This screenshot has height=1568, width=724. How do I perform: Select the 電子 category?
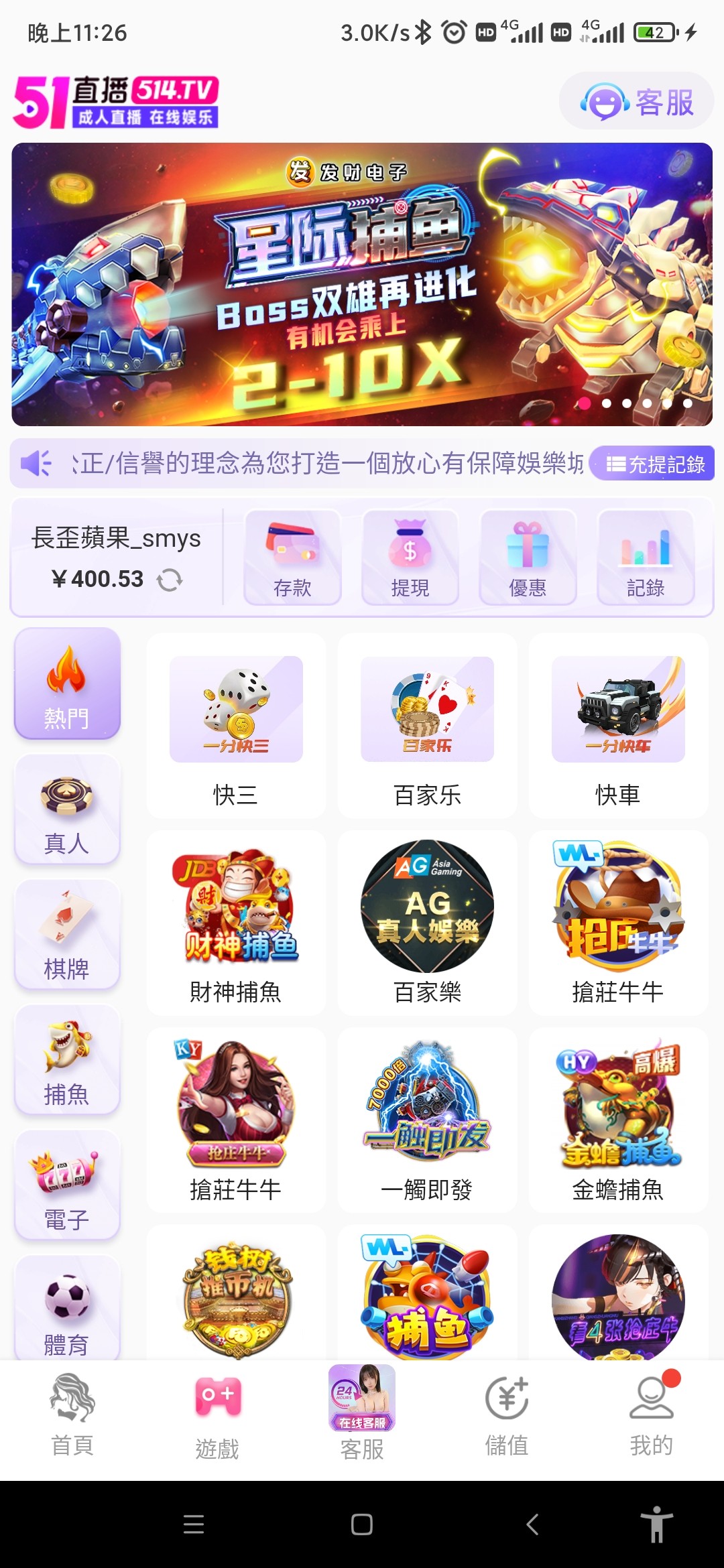click(67, 1186)
